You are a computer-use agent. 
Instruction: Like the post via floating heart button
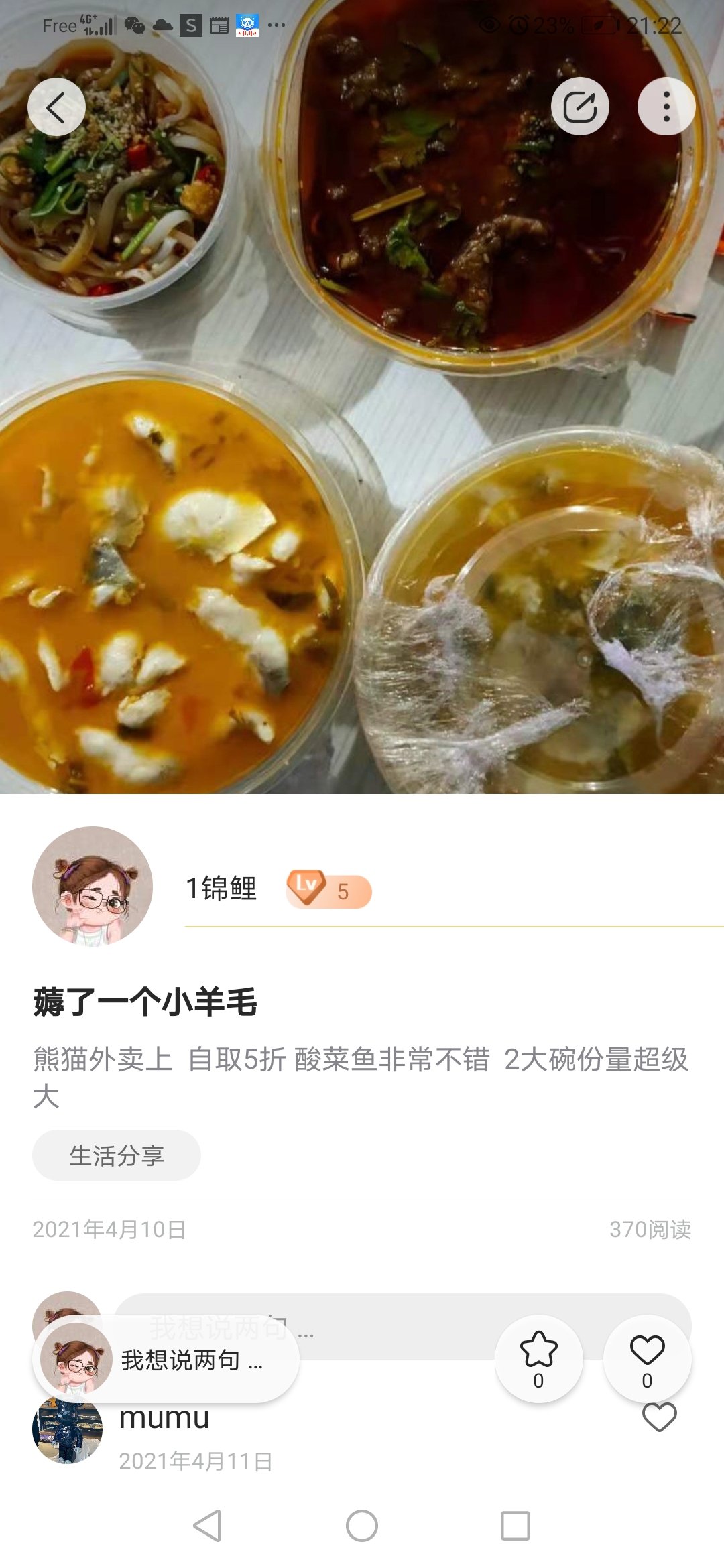(x=648, y=1360)
